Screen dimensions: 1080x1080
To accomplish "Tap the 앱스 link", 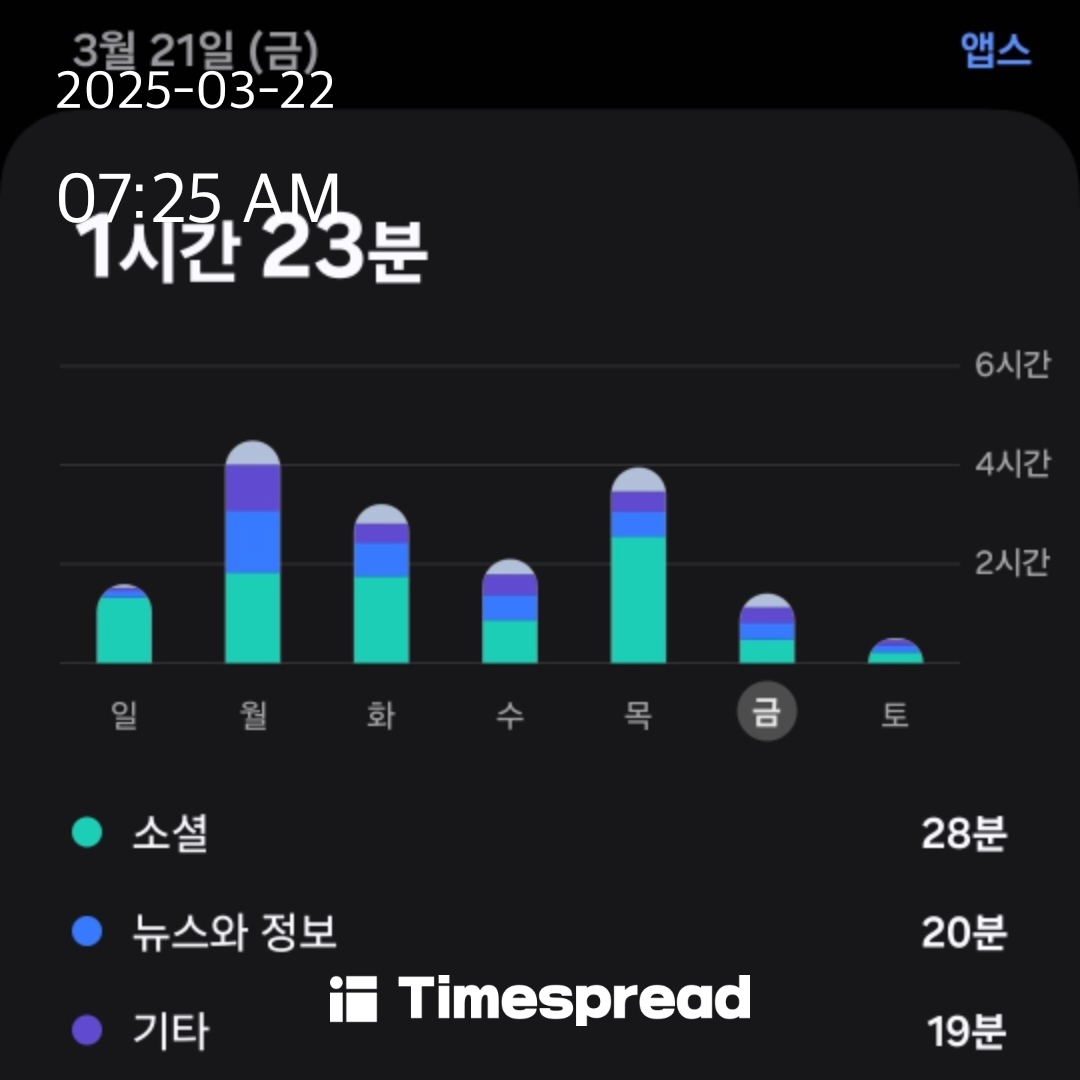I will pos(995,50).
